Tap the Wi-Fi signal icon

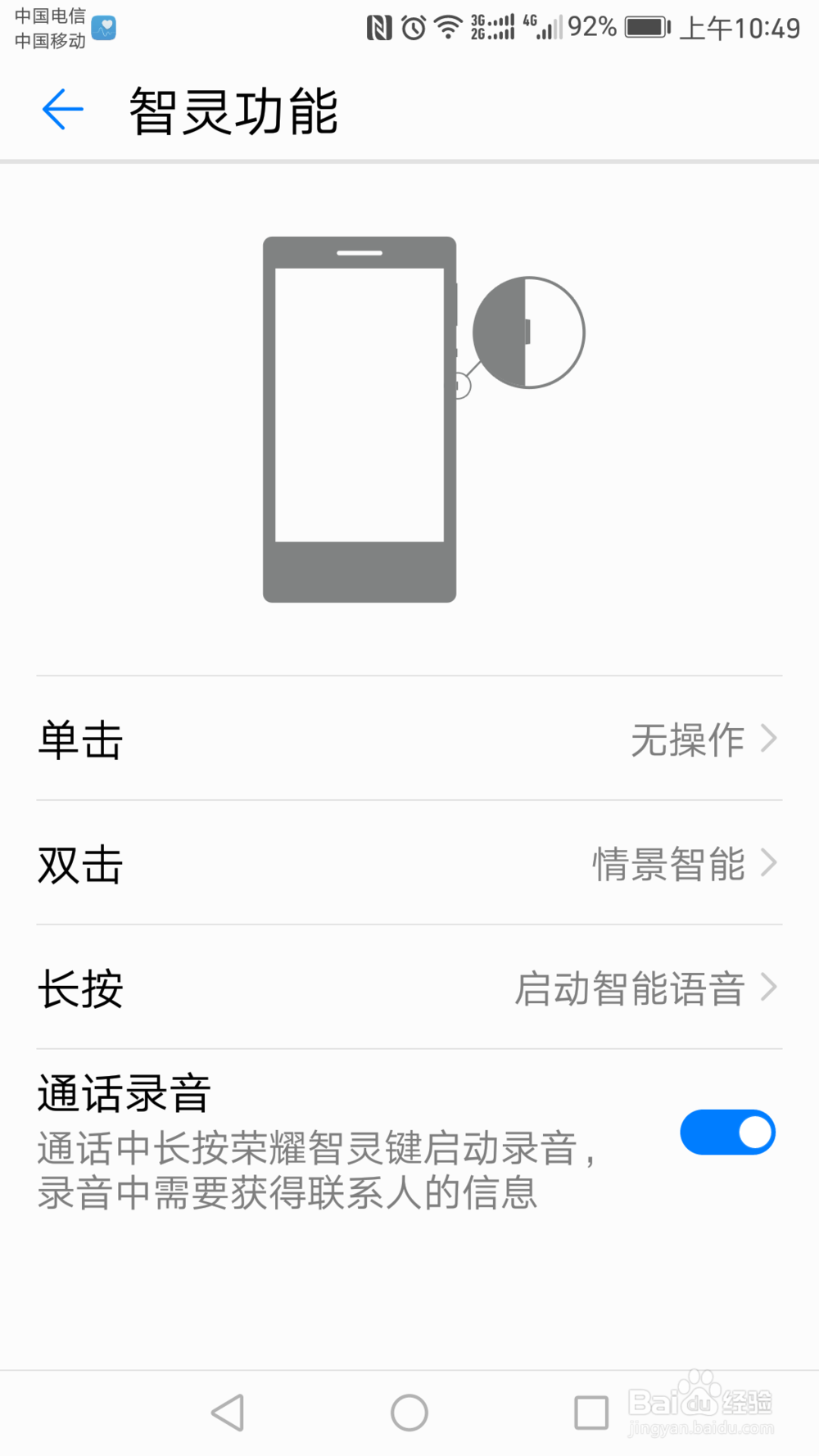pos(448,27)
